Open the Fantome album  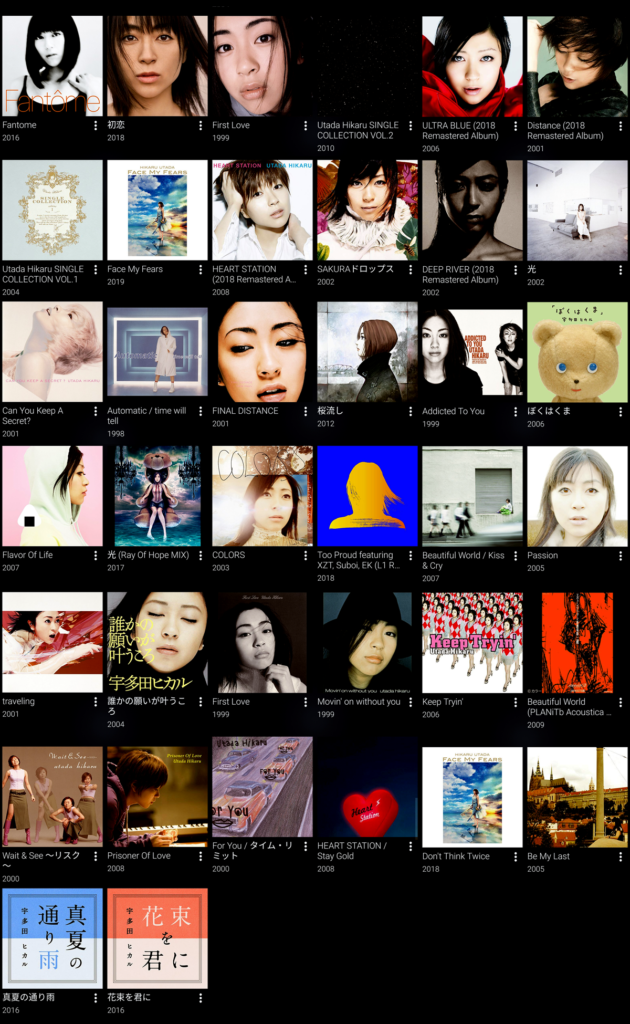[52, 66]
